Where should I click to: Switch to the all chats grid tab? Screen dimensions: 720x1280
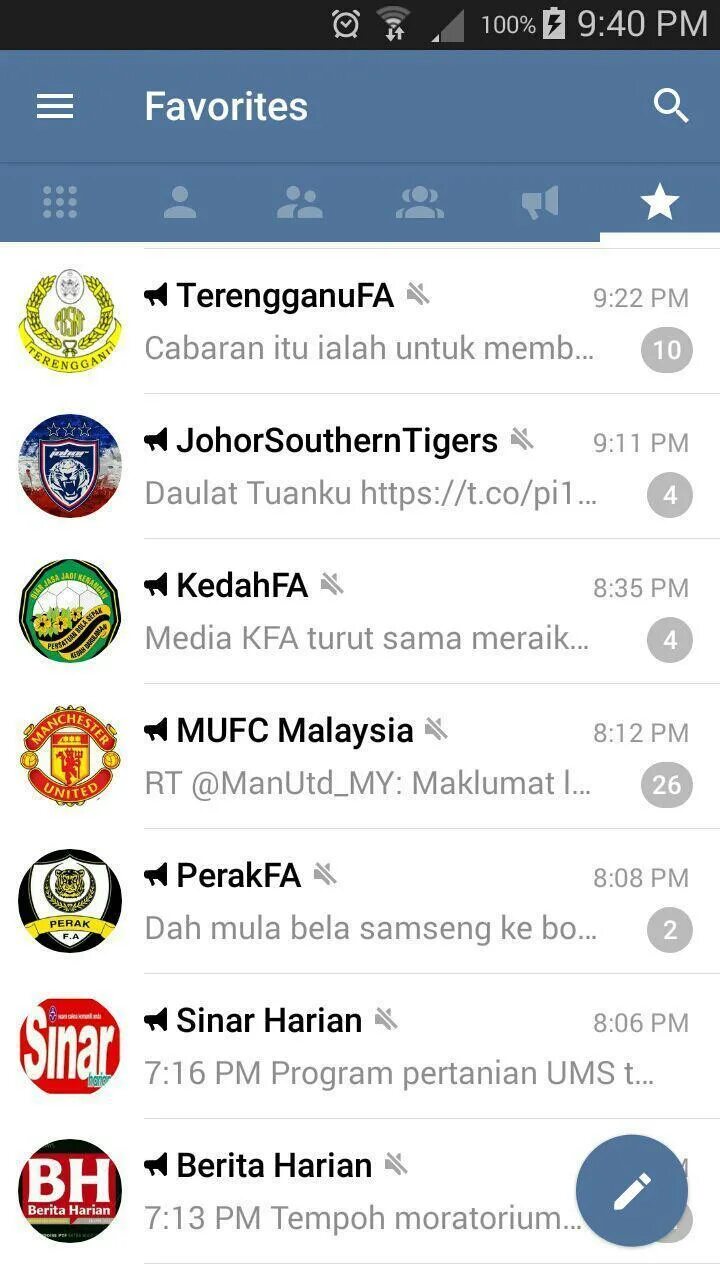click(60, 203)
